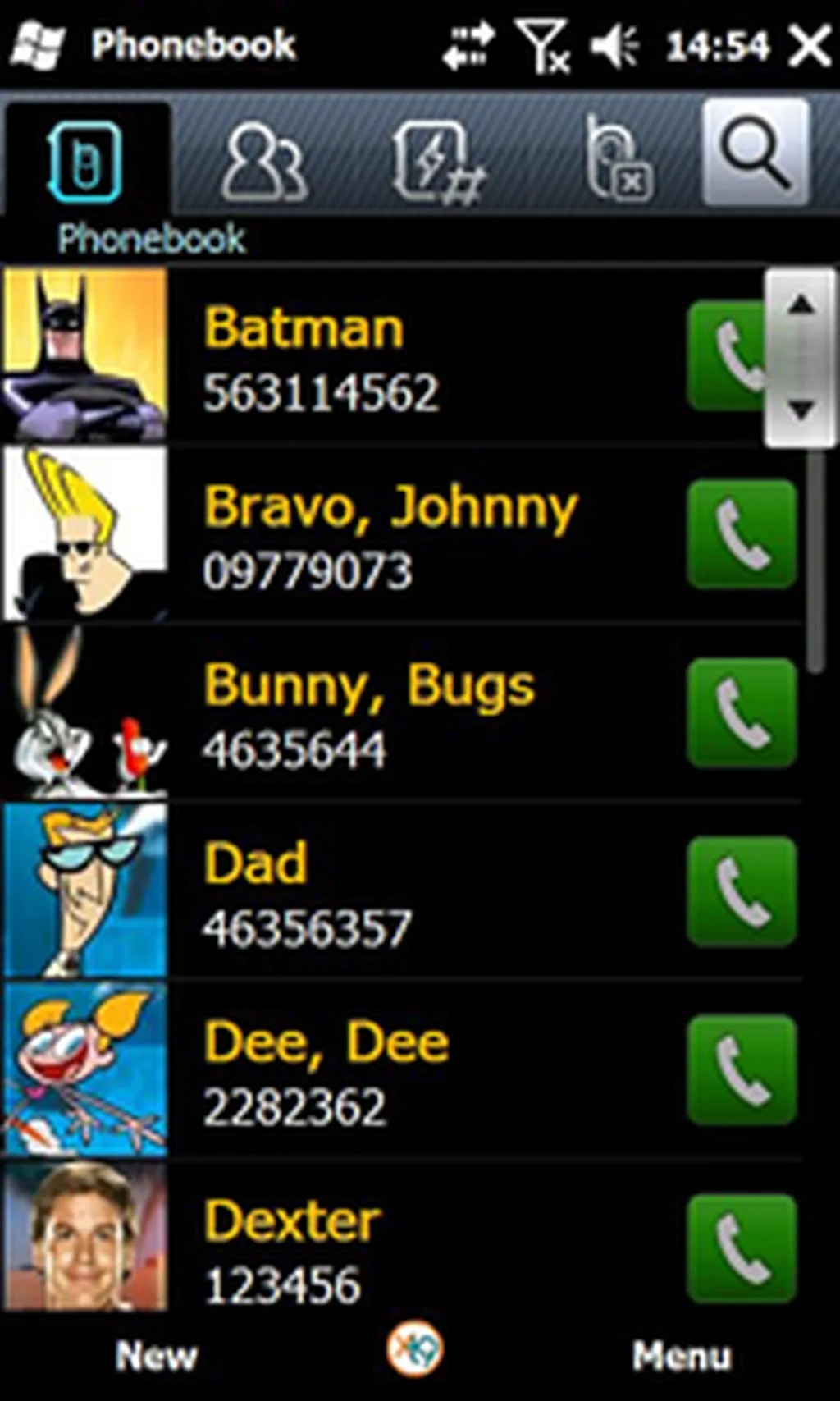Viewport: 840px width, 1401px height.
Task: Tap the scroll up arrow
Action: click(x=801, y=305)
